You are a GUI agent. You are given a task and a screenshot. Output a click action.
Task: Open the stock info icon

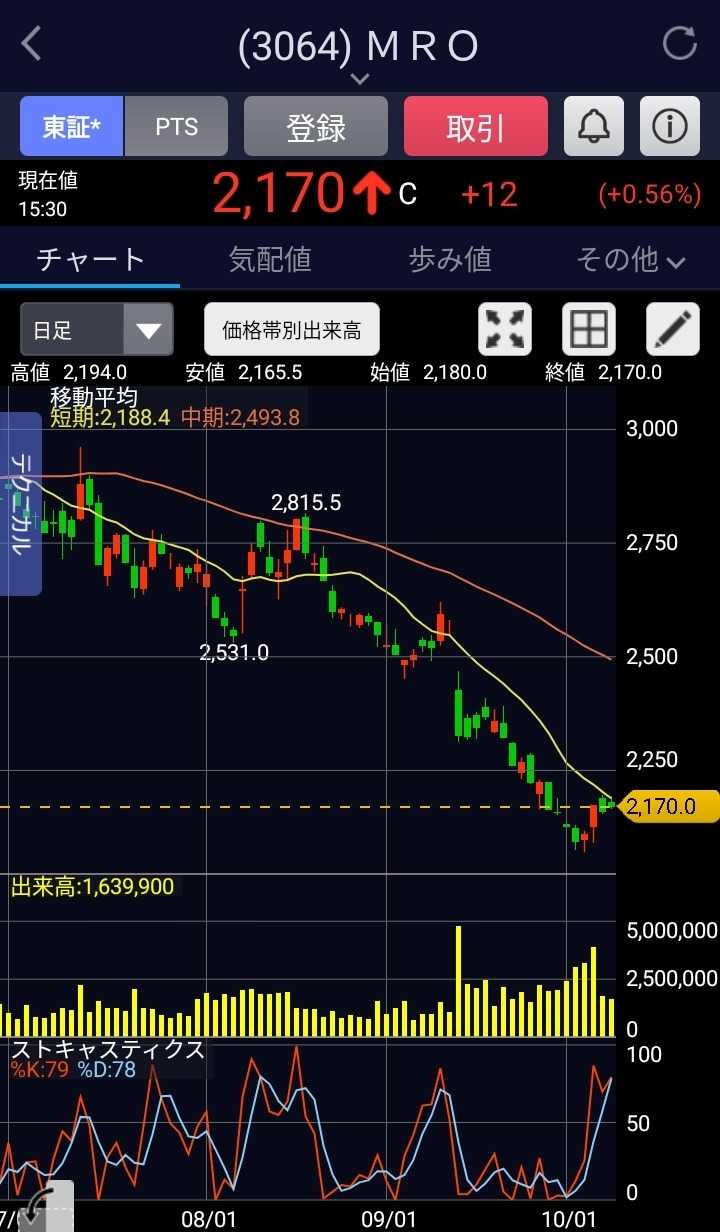tap(669, 127)
